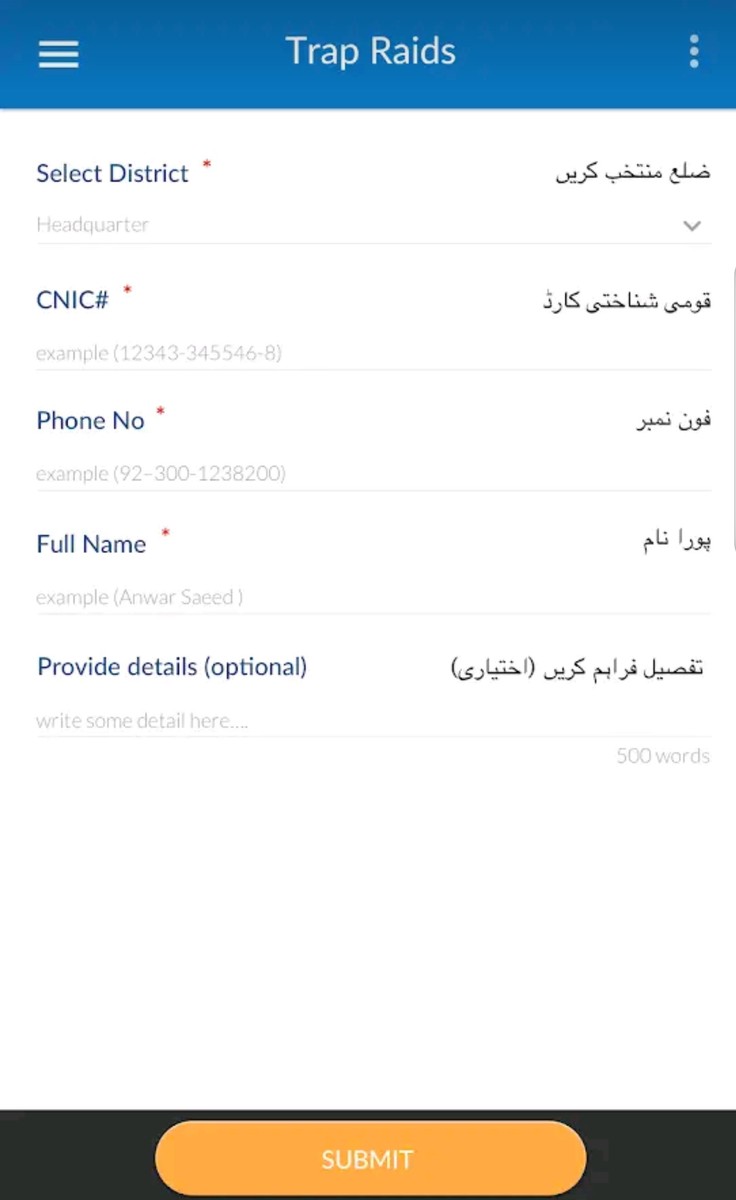The height and width of the screenshot is (1200, 736).
Task: Open the hamburger drawer menu
Action: 58,53
